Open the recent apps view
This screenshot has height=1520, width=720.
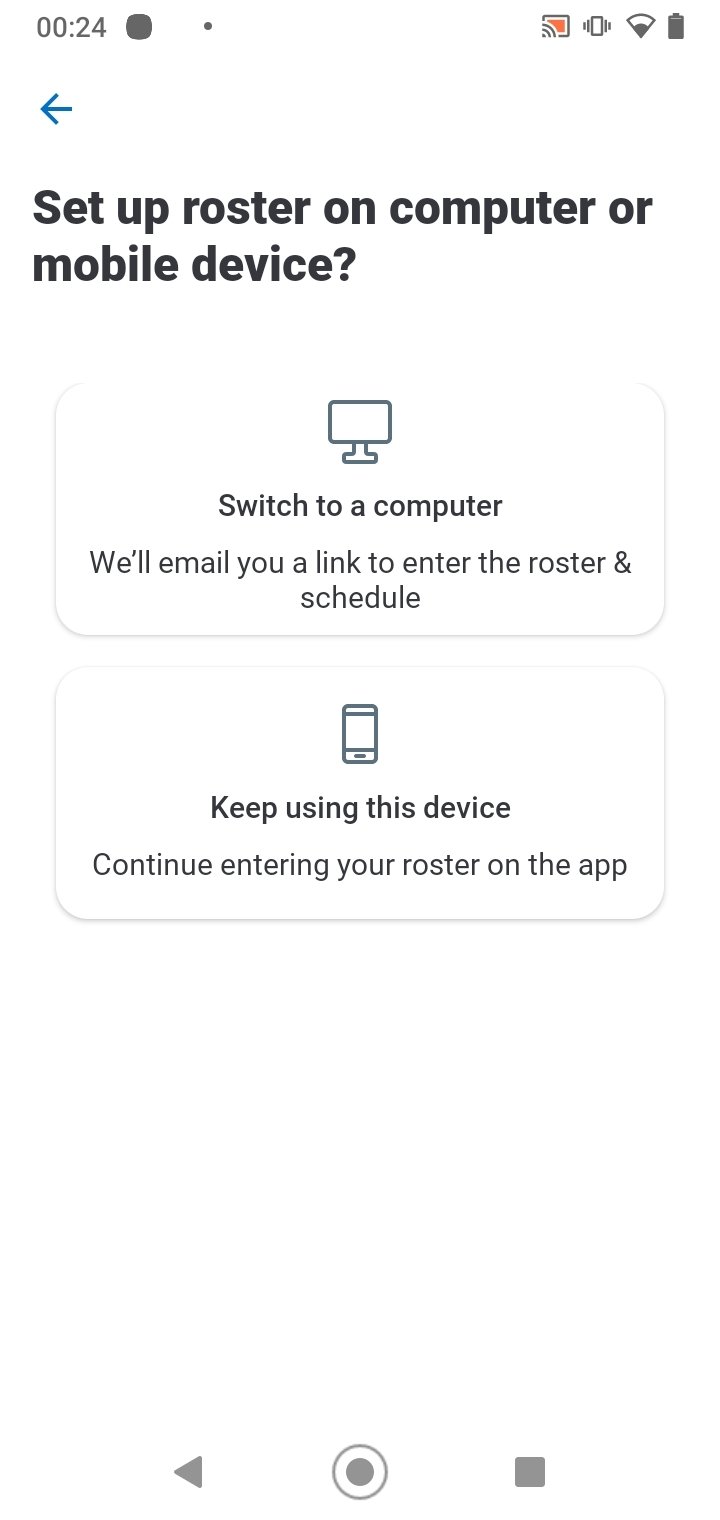click(x=530, y=1472)
